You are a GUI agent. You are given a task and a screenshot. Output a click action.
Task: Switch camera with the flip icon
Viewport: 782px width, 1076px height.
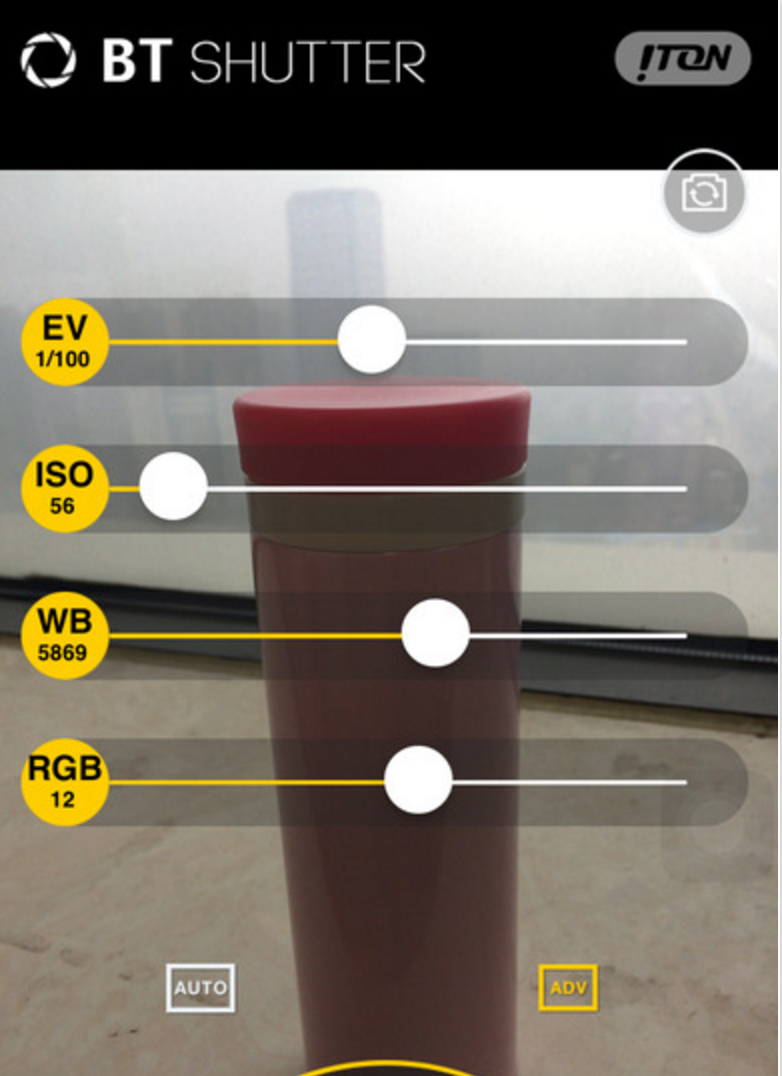tap(704, 193)
